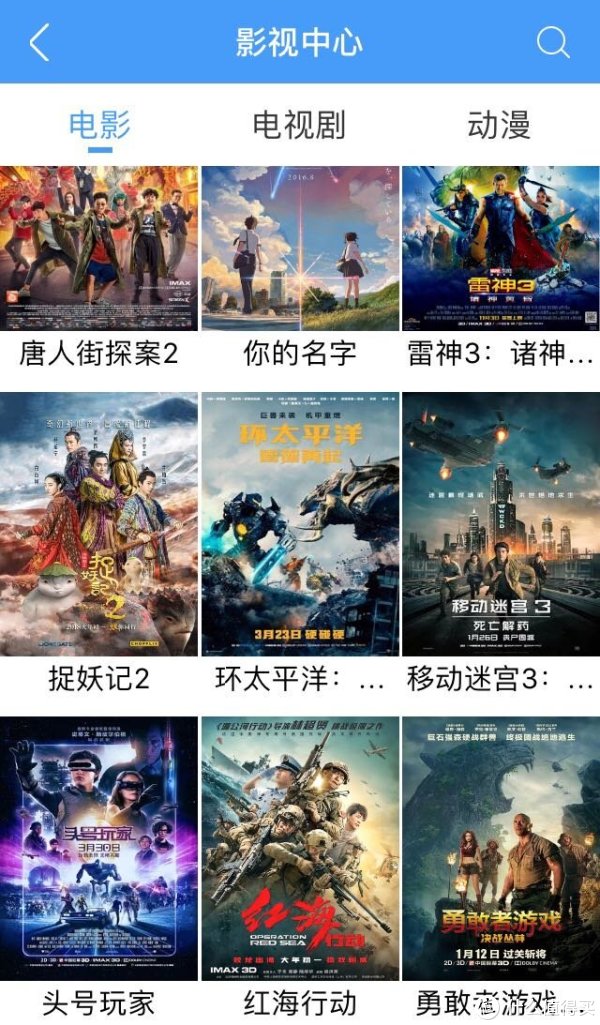Open the movie 捉妖记2

99,525
